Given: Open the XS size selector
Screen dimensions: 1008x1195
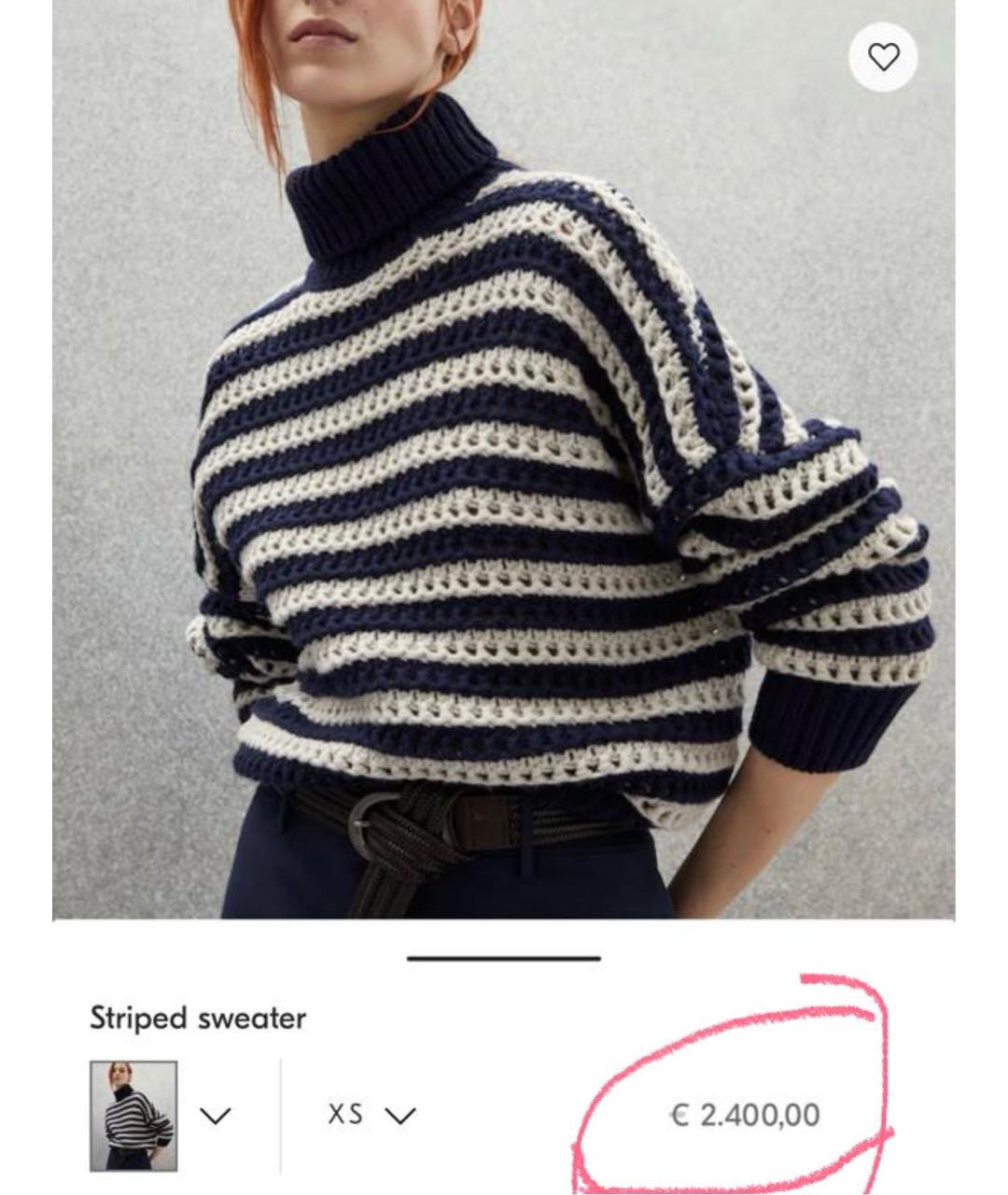Looking at the screenshot, I should pos(371,1115).
